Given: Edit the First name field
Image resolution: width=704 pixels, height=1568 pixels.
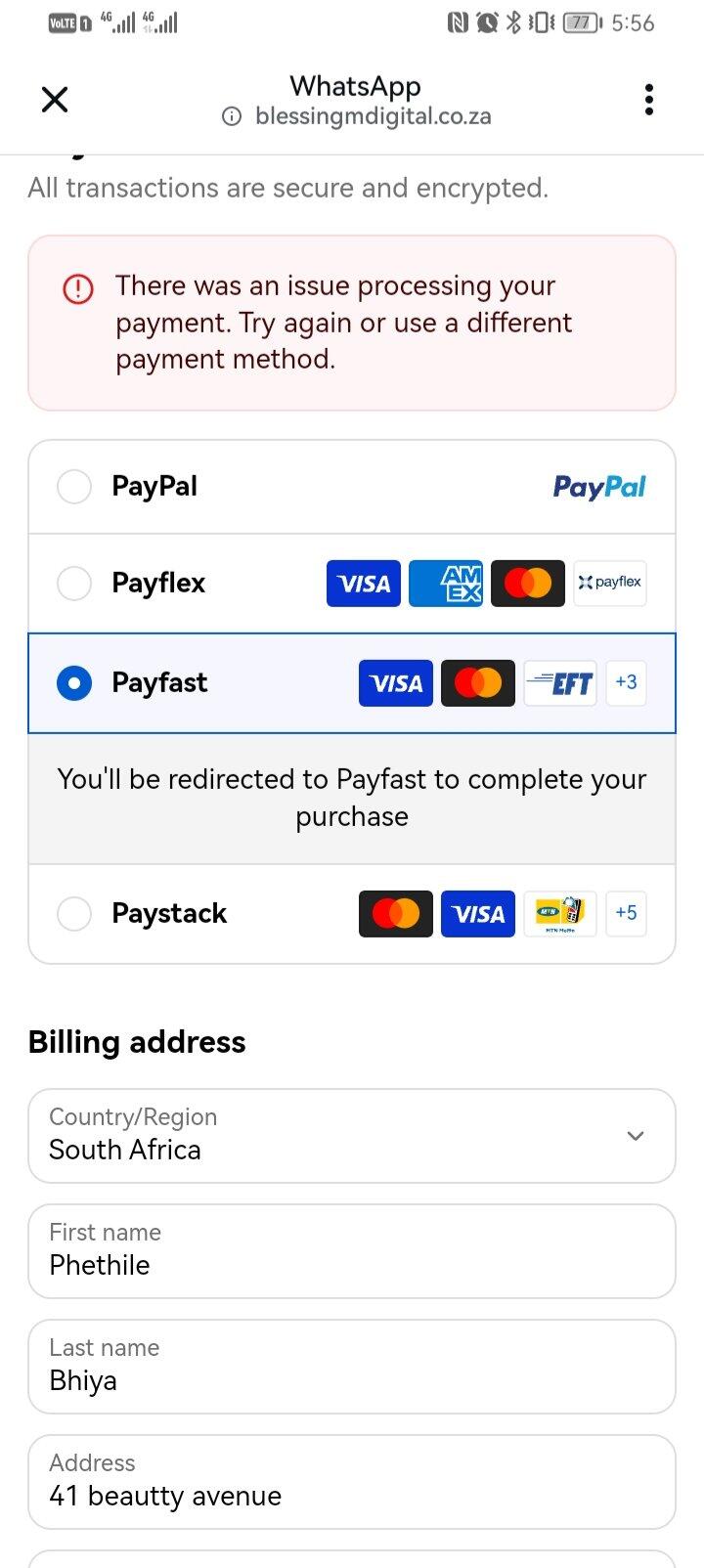Looking at the screenshot, I should pos(352,1251).
